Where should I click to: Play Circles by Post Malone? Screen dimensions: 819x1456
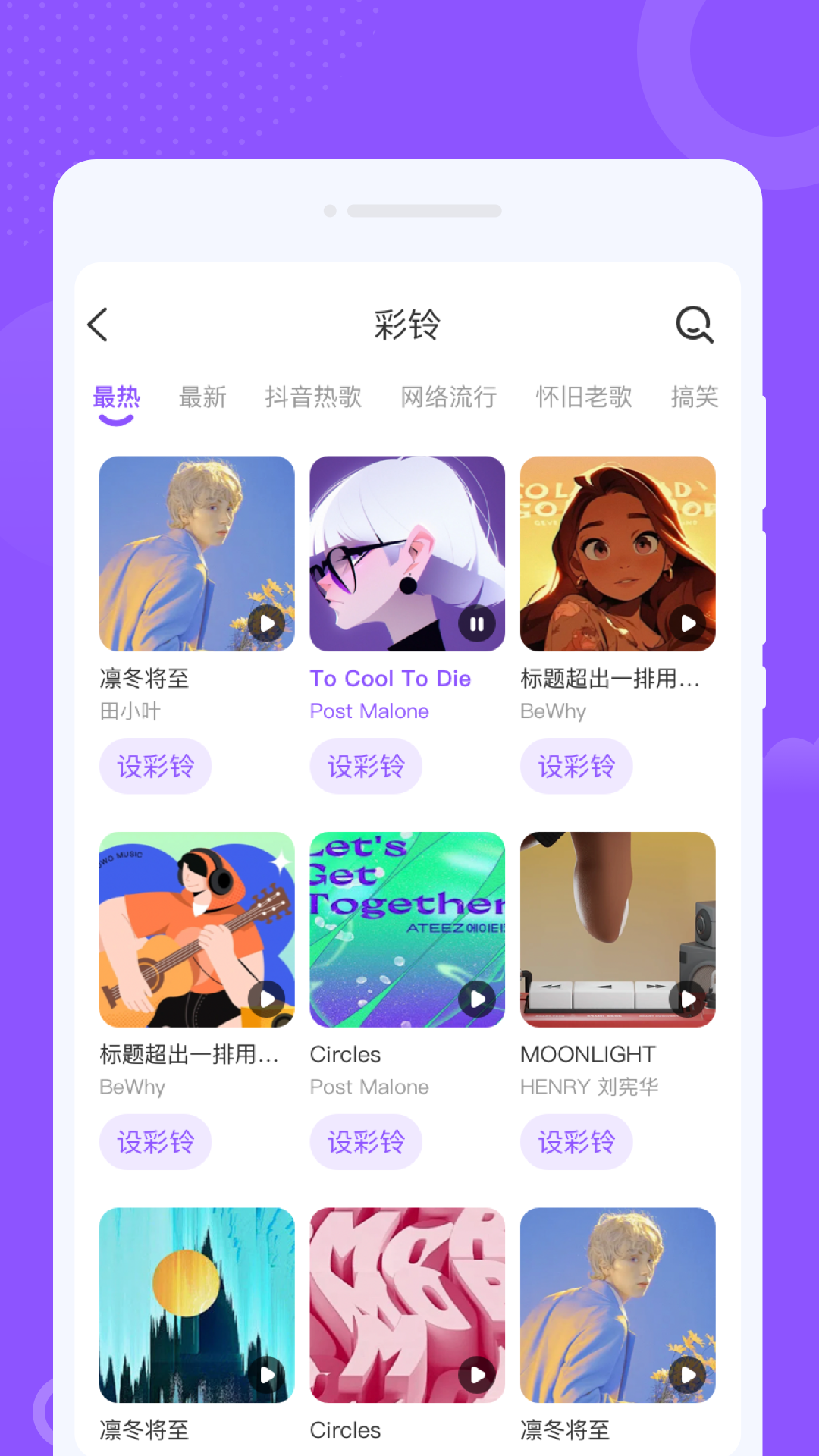click(x=477, y=999)
